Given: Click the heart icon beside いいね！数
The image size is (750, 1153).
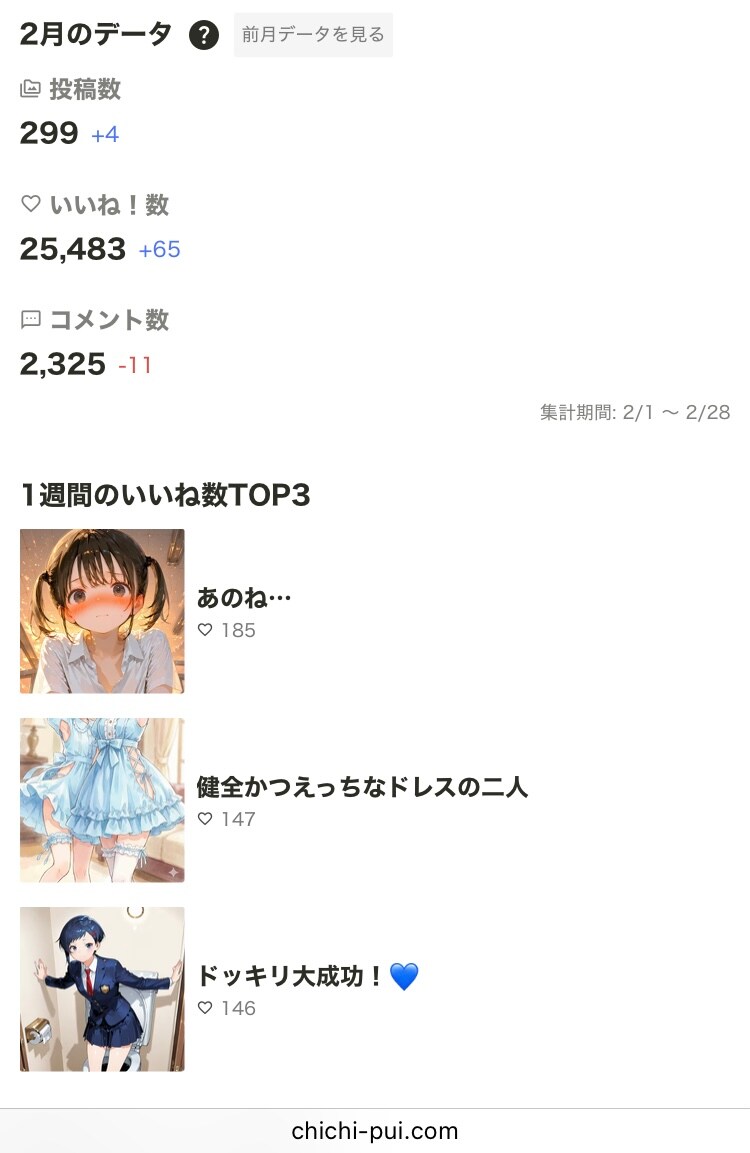Looking at the screenshot, I should (x=32, y=204).
